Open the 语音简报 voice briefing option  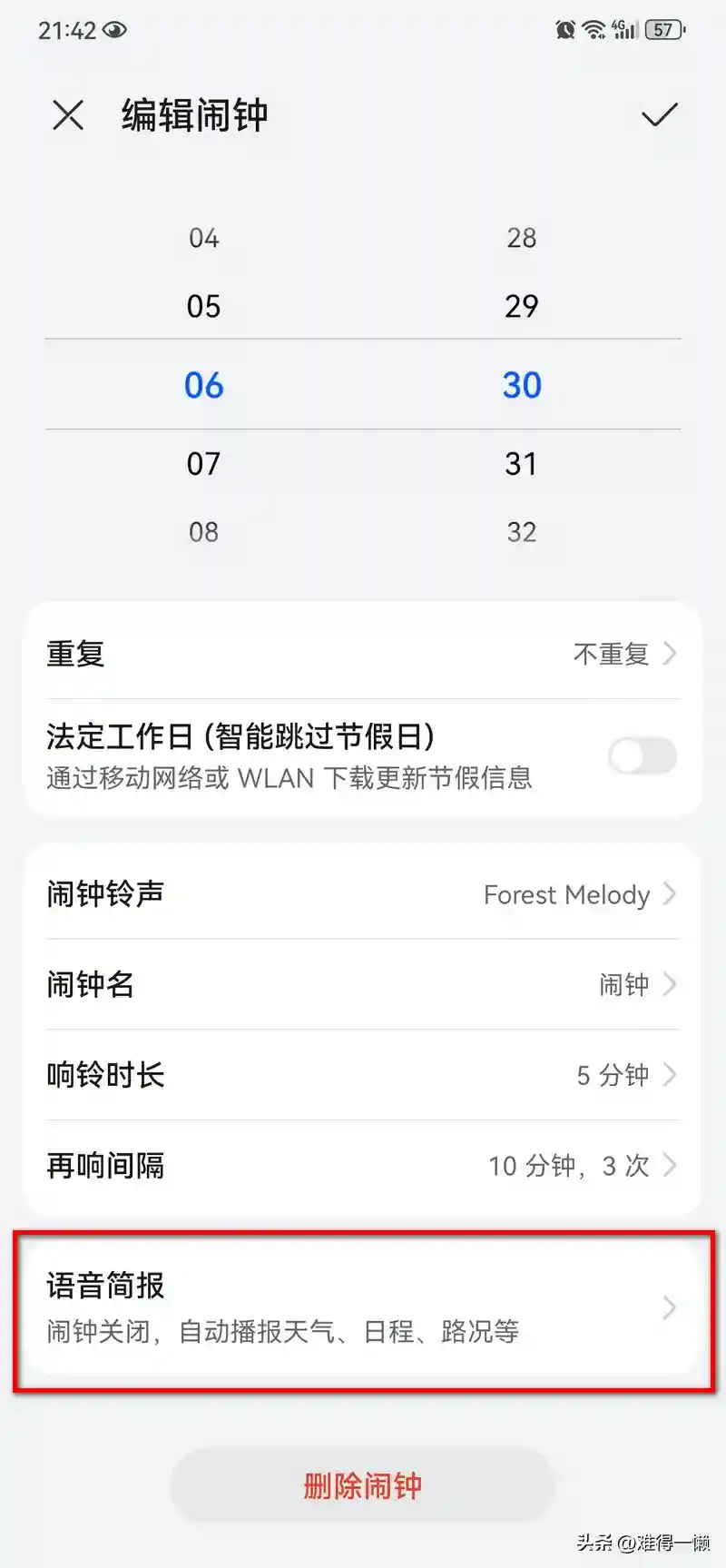tap(363, 1308)
